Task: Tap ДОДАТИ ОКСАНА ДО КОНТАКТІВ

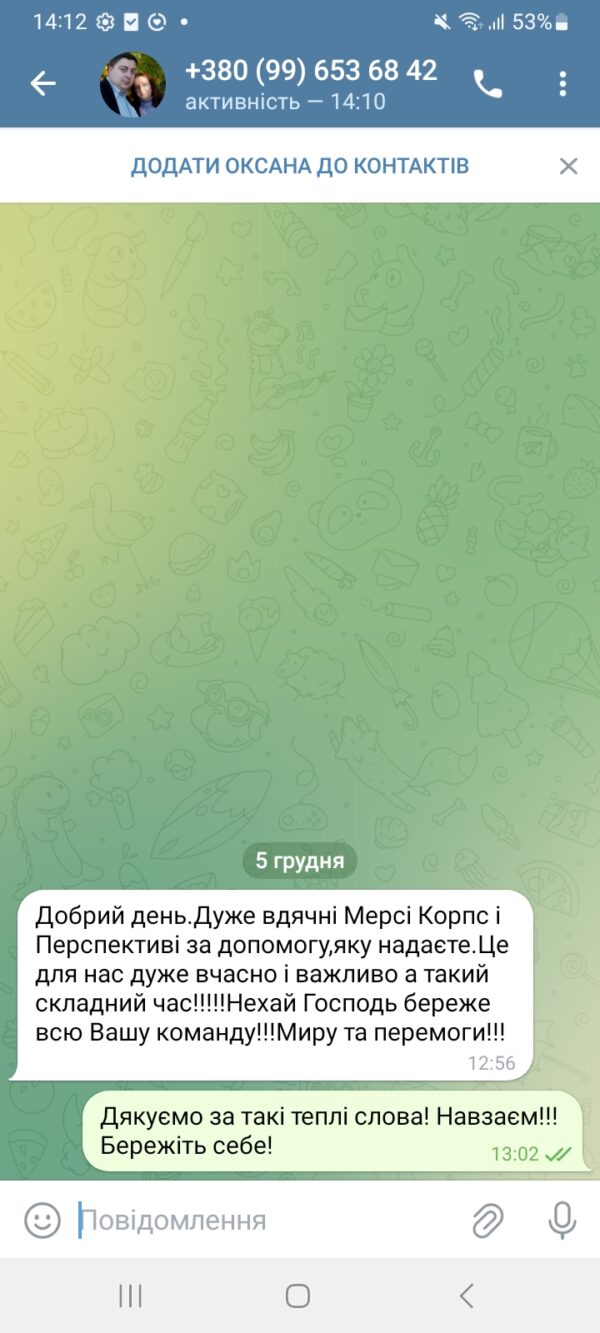Action: (299, 166)
